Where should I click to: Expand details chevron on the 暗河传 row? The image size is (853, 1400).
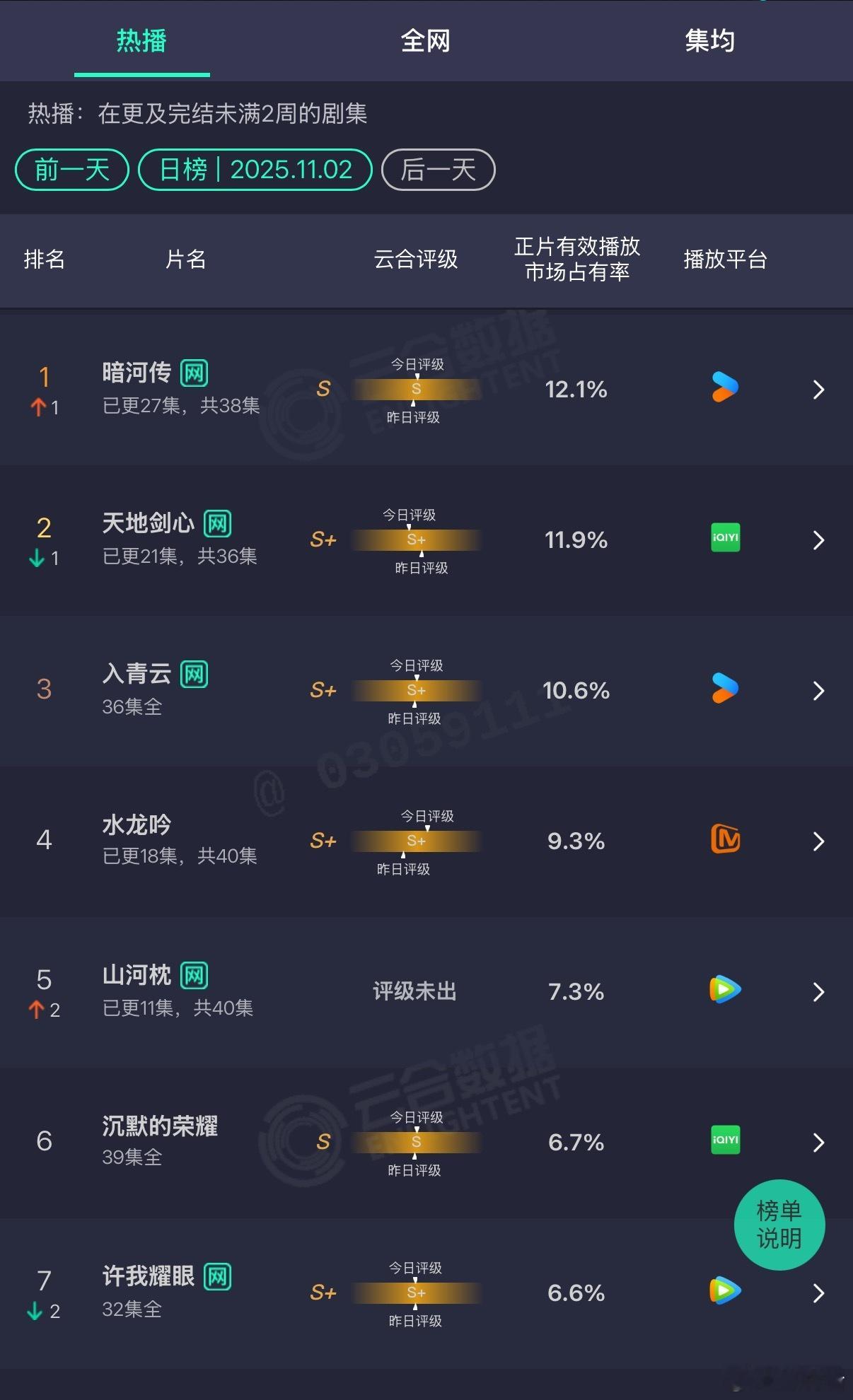[x=819, y=389]
